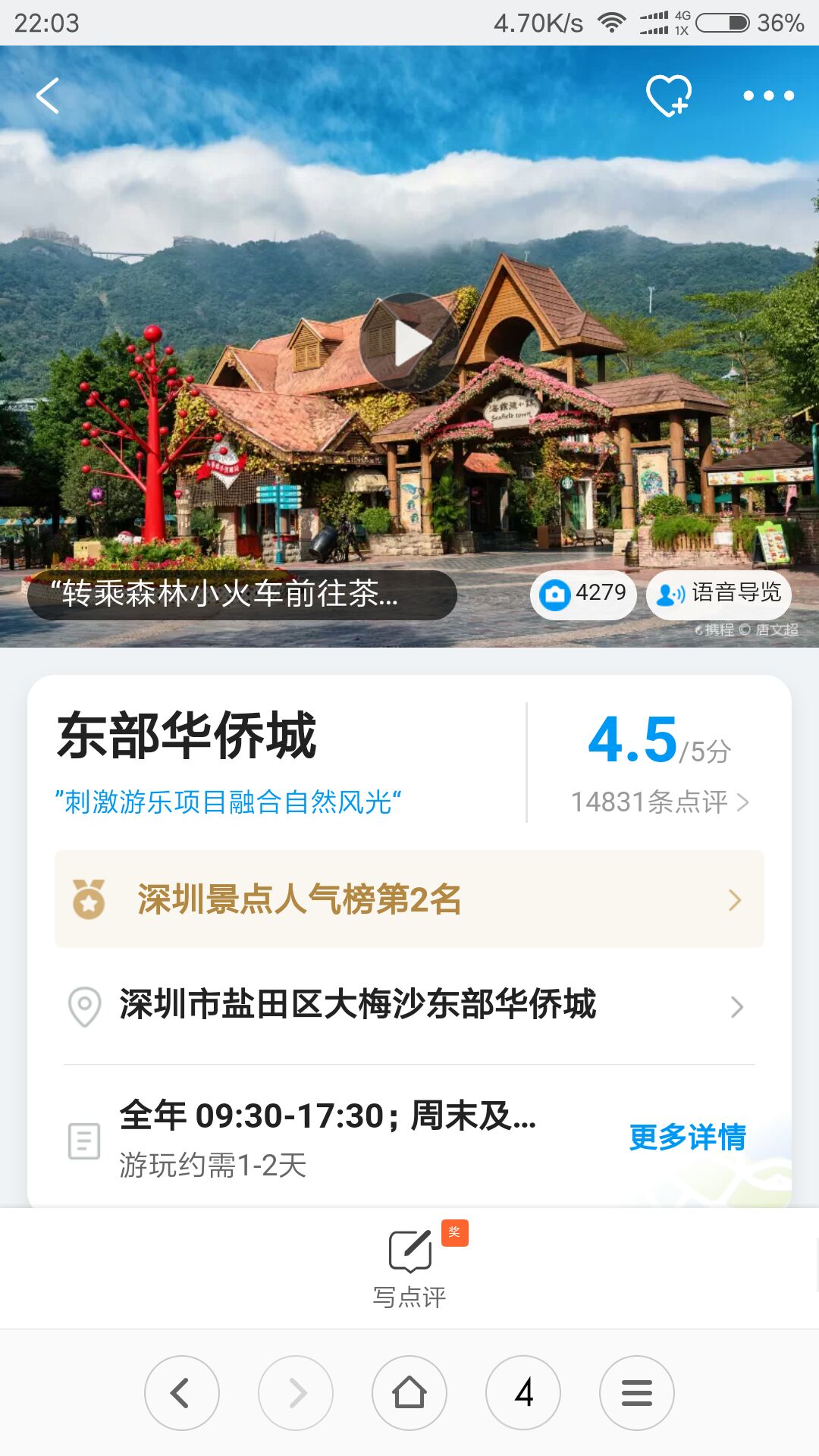The image size is (819, 1456).
Task: Open the 深圳景点人气榜第2名 ranking banner
Action: pos(409,899)
